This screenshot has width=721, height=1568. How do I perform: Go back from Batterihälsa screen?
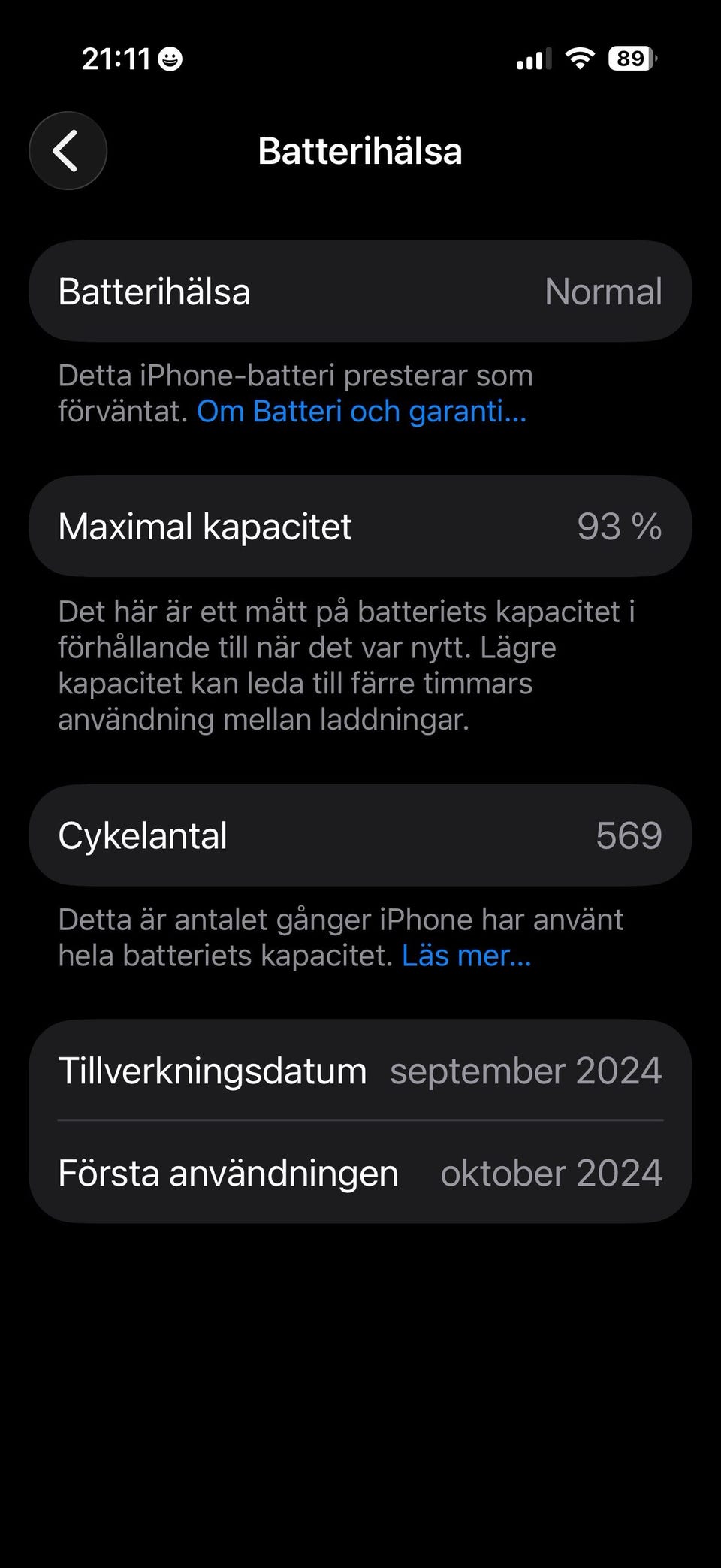[68, 151]
